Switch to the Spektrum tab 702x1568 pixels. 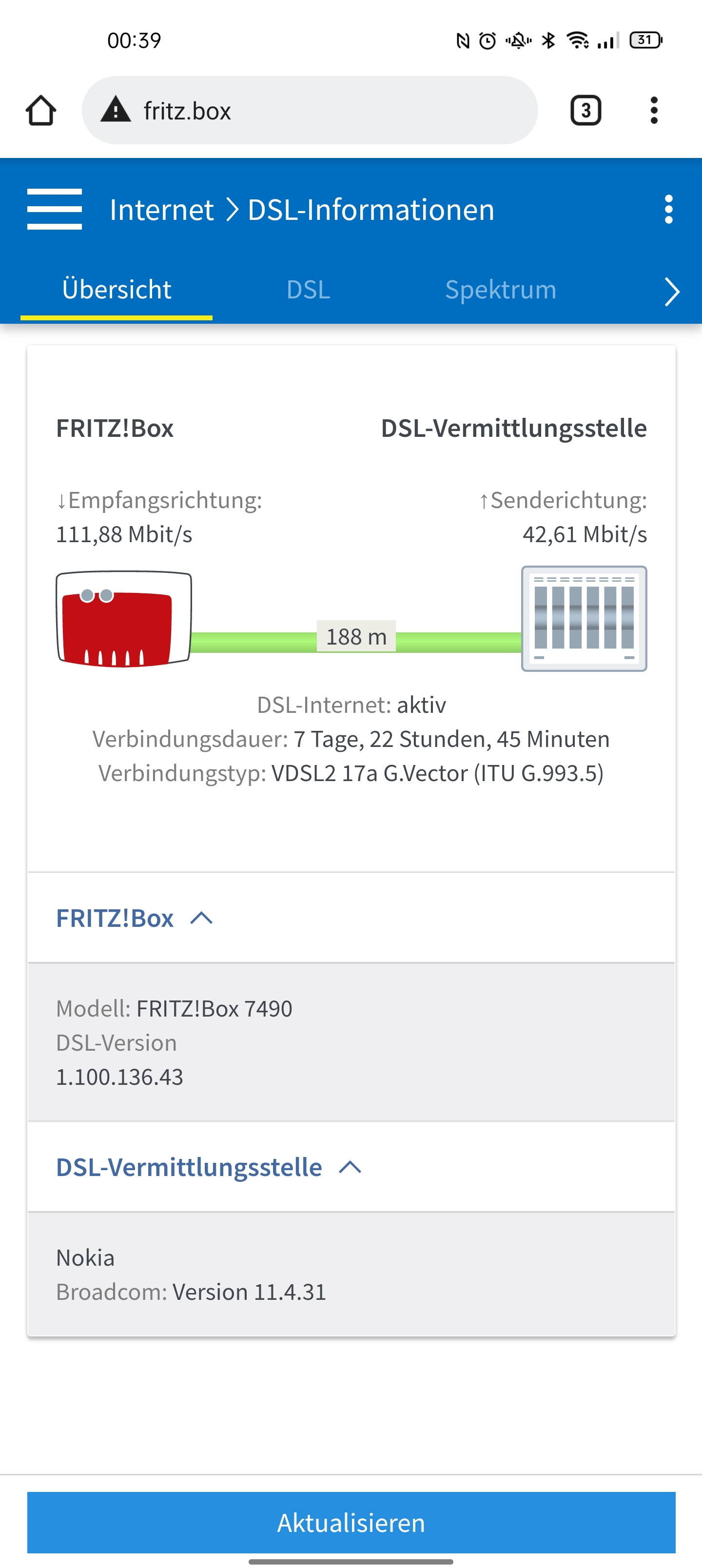[x=500, y=290]
